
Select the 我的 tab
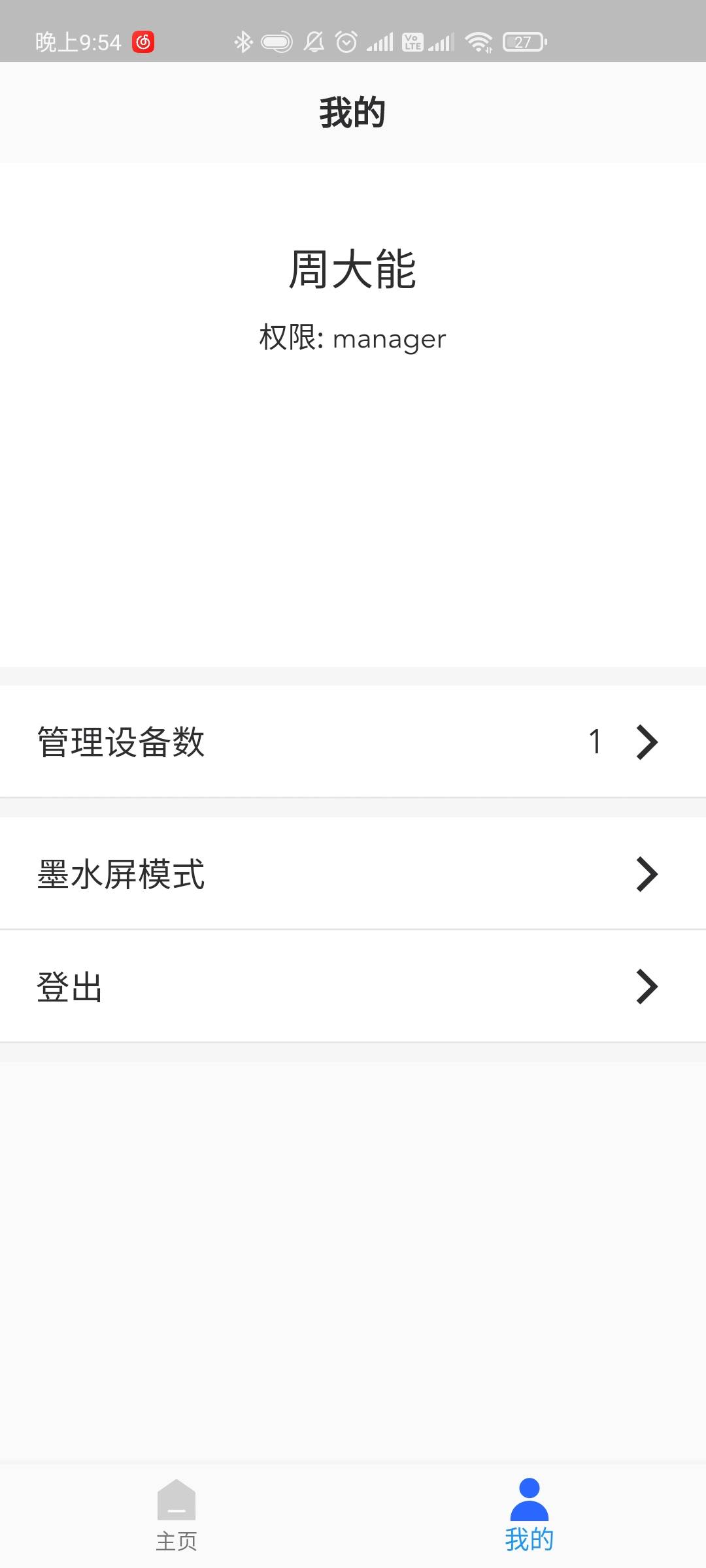point(529,1516)
